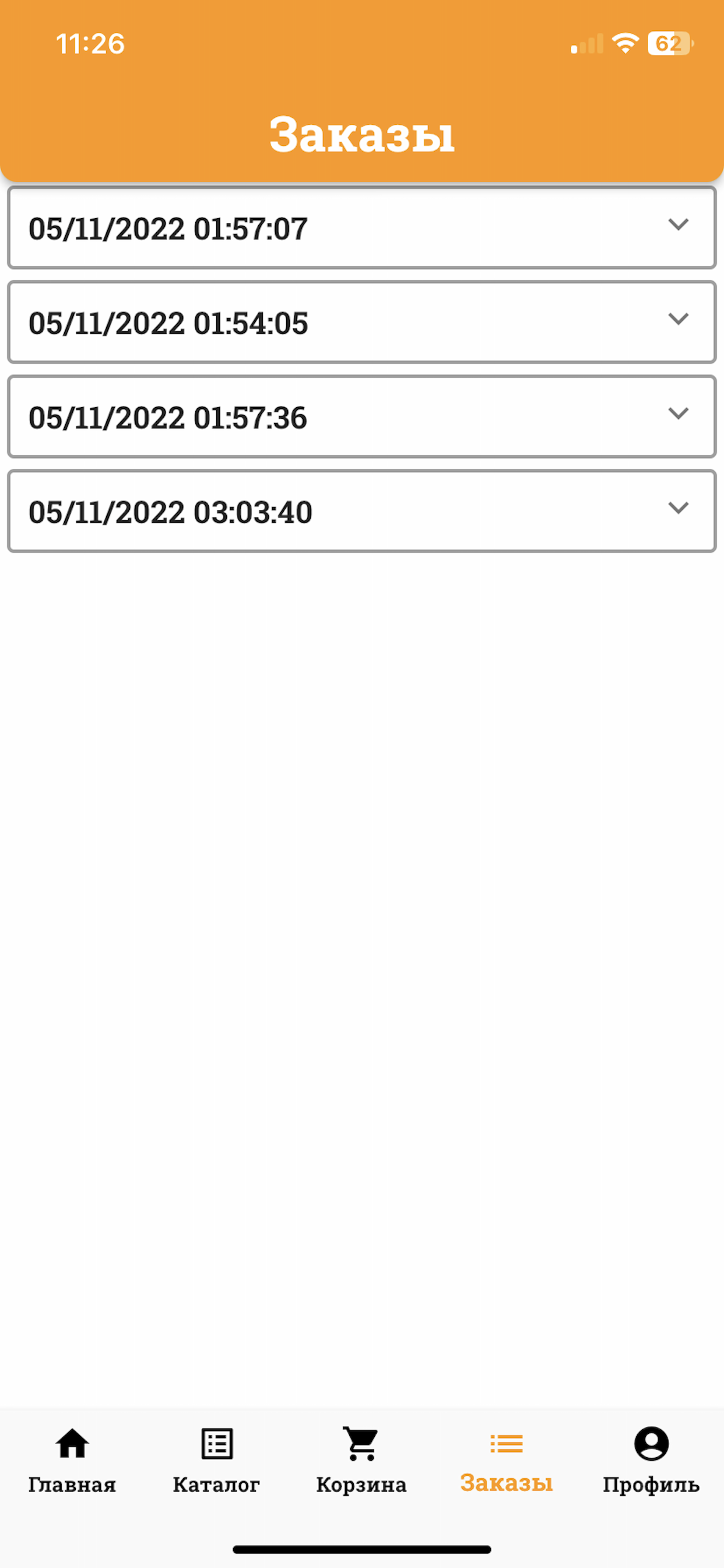Open the Корзина shopping cart icon
Image resolution: width=724 pixels, height=1568 pixels.
click(x=361, y=1440)
